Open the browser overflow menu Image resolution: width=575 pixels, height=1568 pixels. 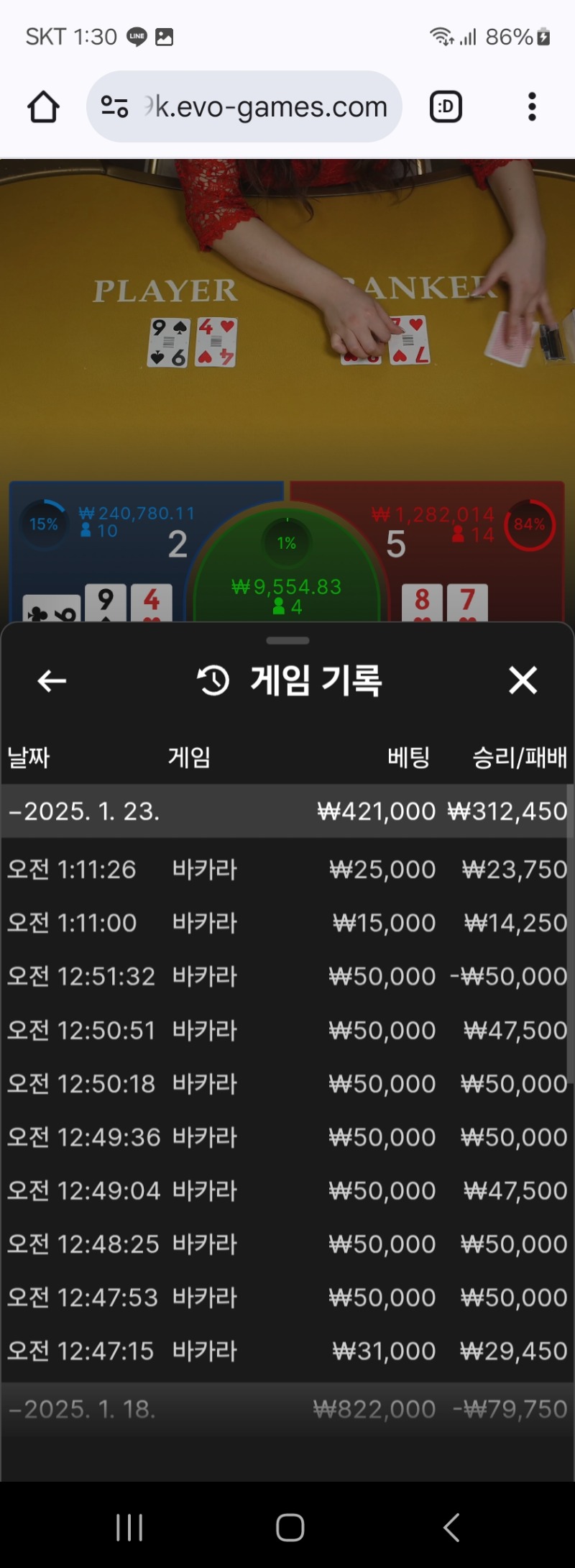(x=532, y=107)
